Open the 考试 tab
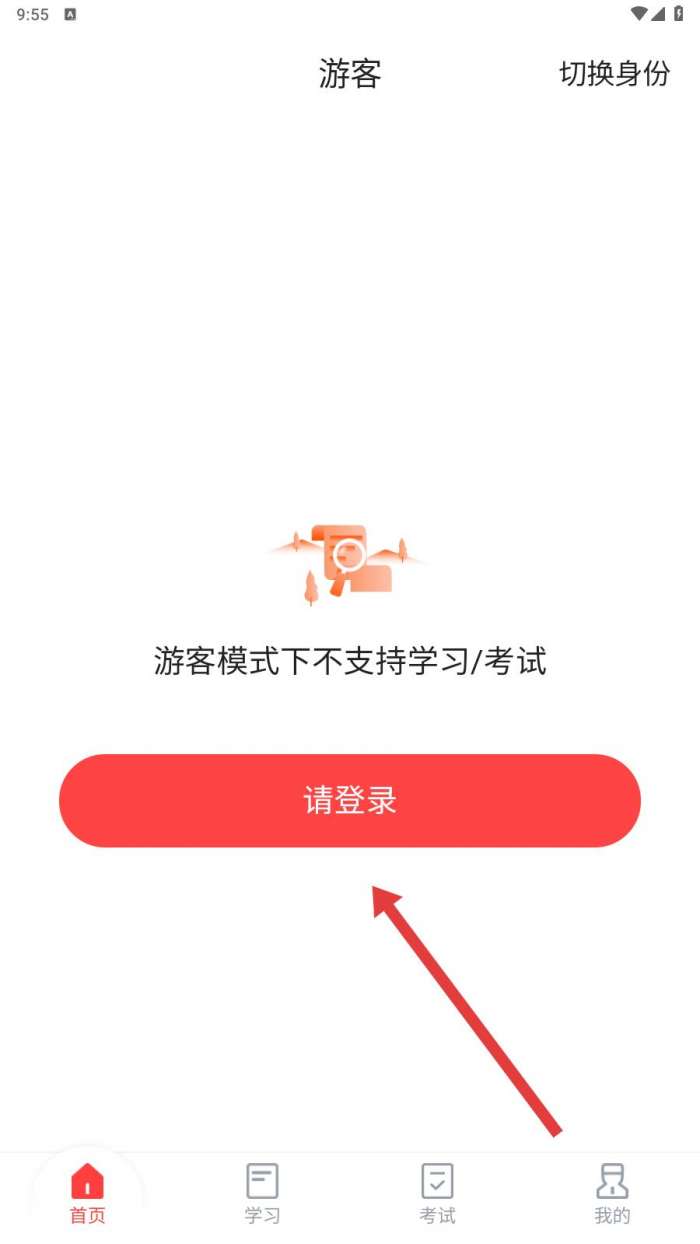Image resolution: width=700 pixels, height=1244 pixels. click(x=437, y=1193)
